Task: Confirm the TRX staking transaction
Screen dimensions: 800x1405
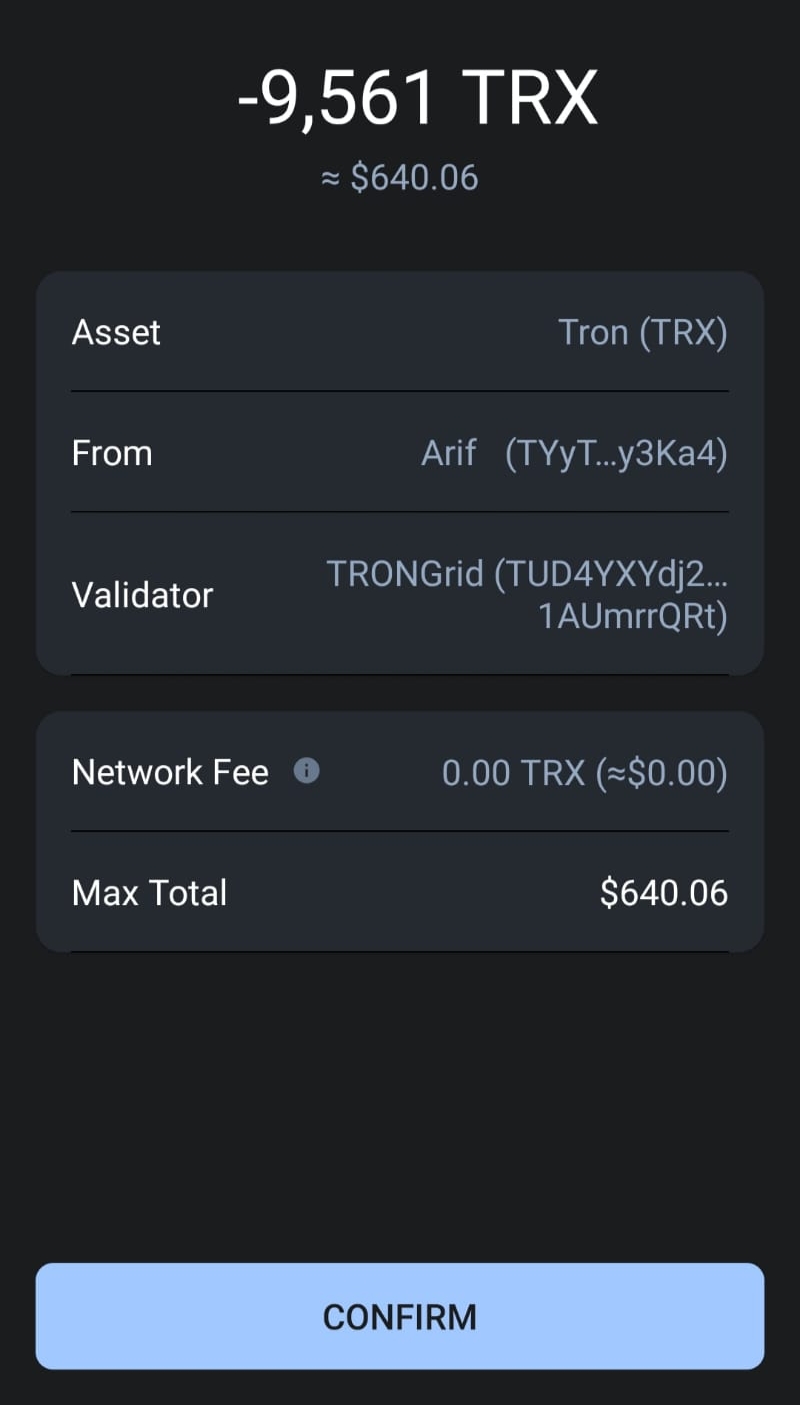Action: pos(400,1316)
